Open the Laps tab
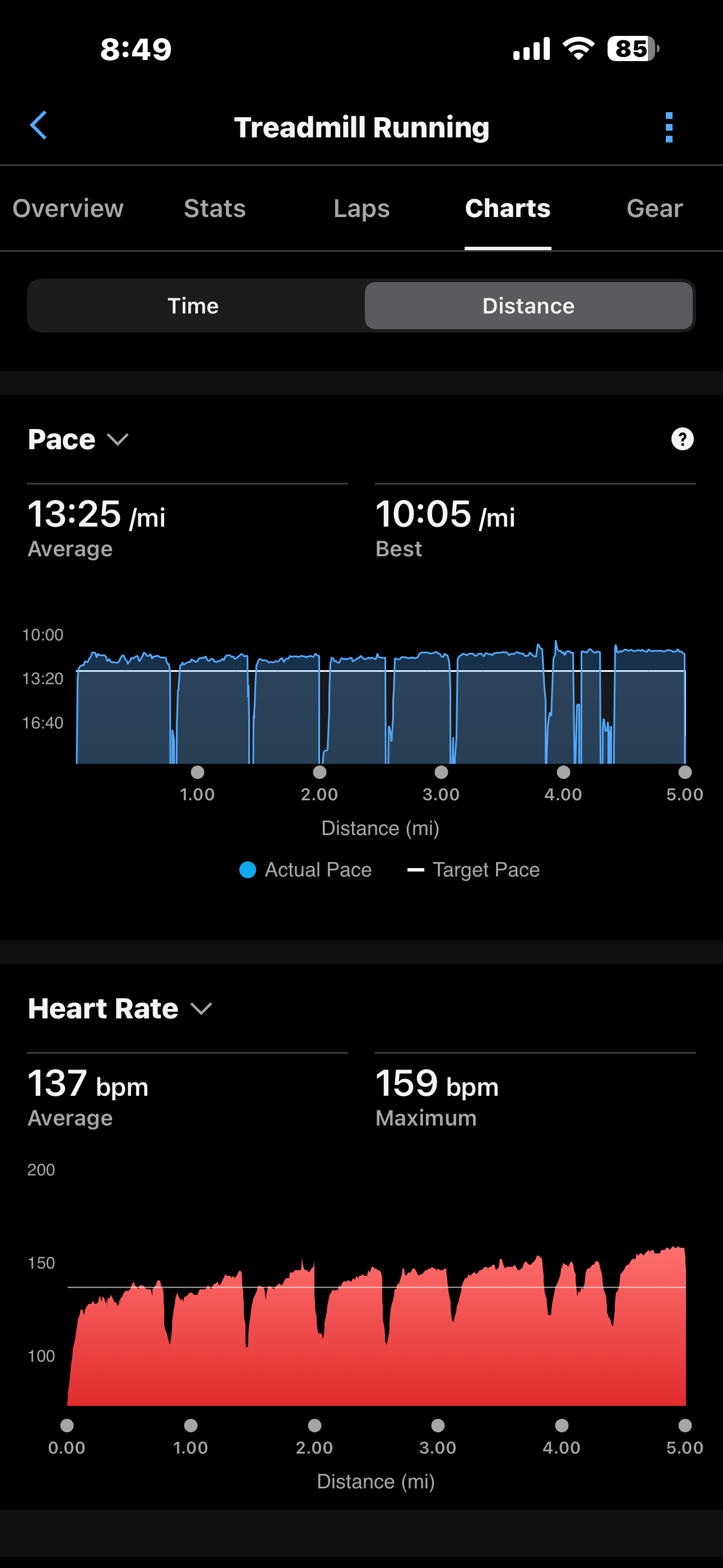 [361, 209]
